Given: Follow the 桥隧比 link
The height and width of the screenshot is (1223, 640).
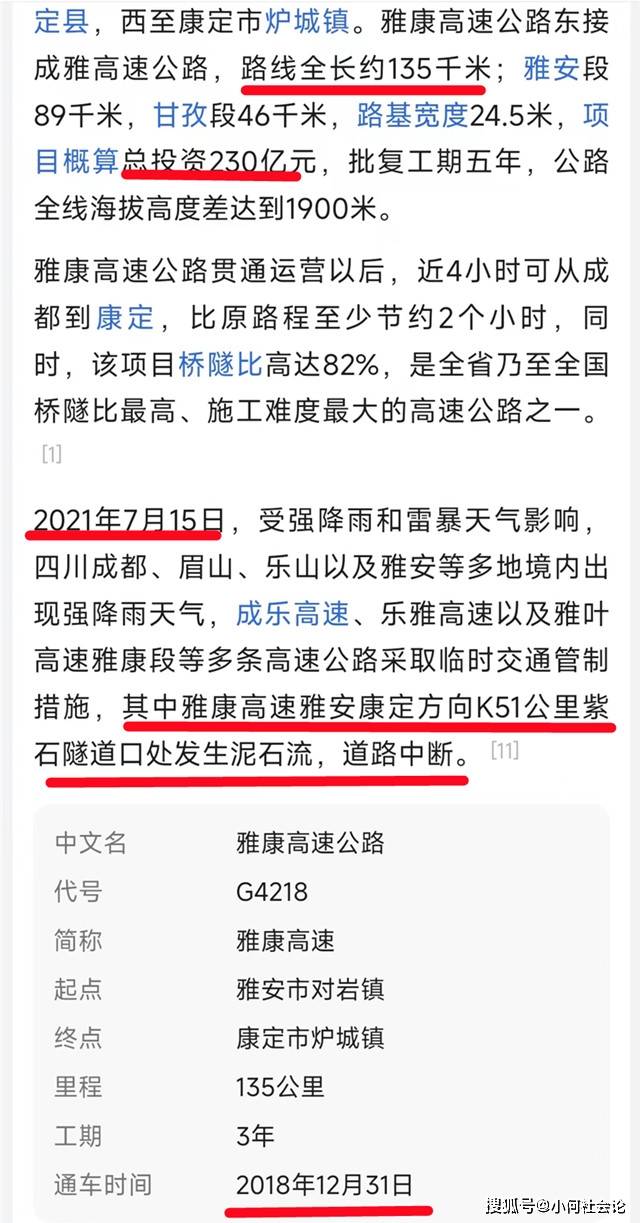Looking at the screenshot, I should 220,365.
